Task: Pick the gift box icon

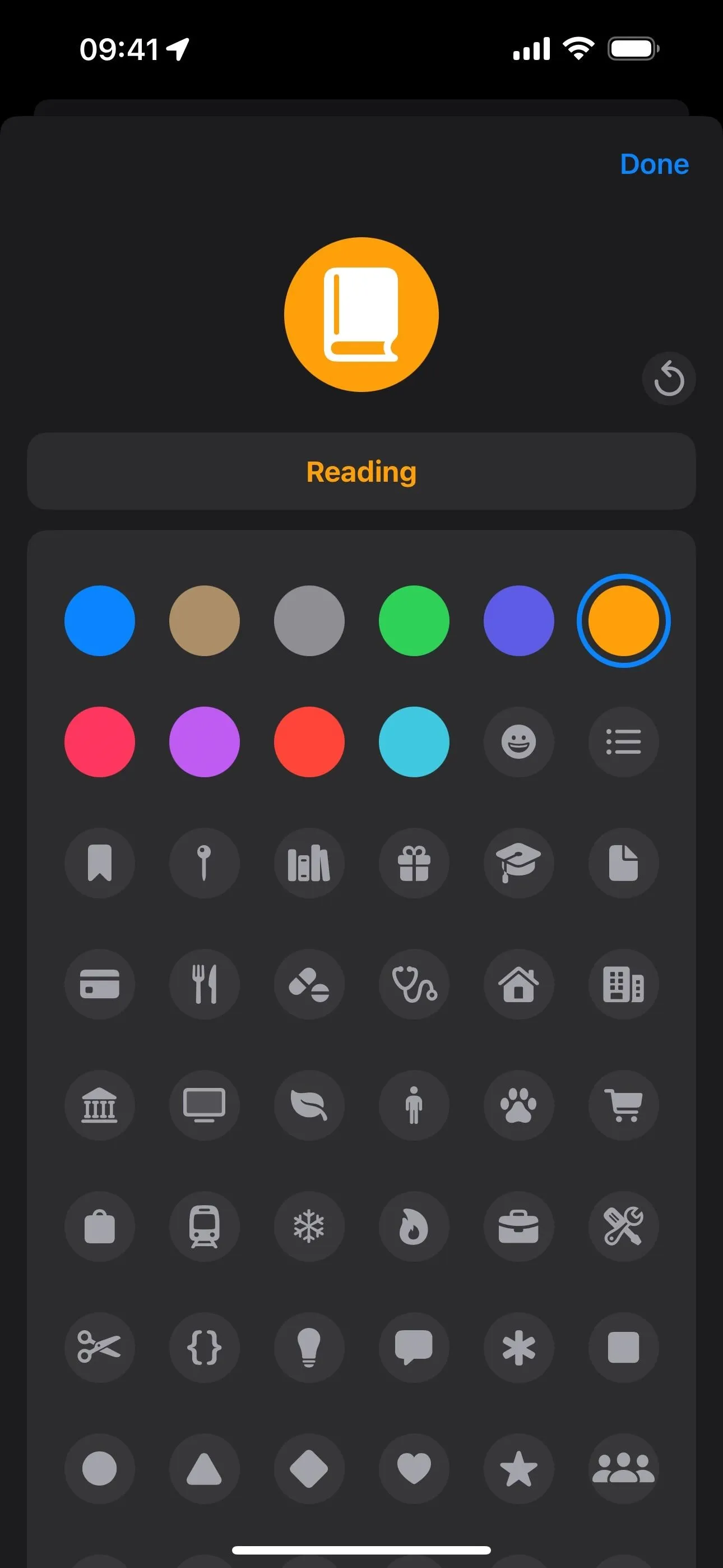Action: coord(414,863)
